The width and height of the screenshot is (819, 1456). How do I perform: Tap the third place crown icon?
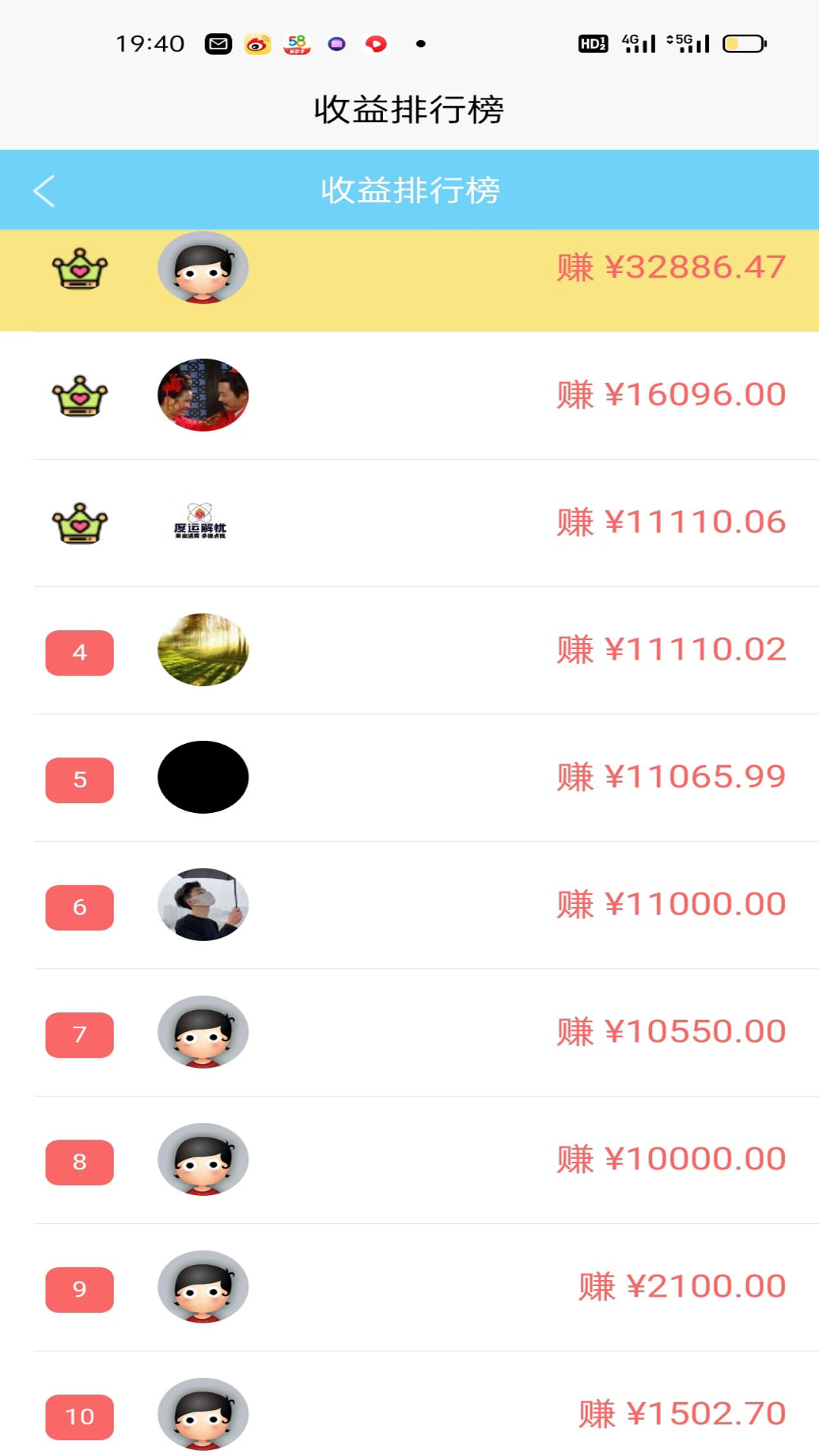click(79, 522)
